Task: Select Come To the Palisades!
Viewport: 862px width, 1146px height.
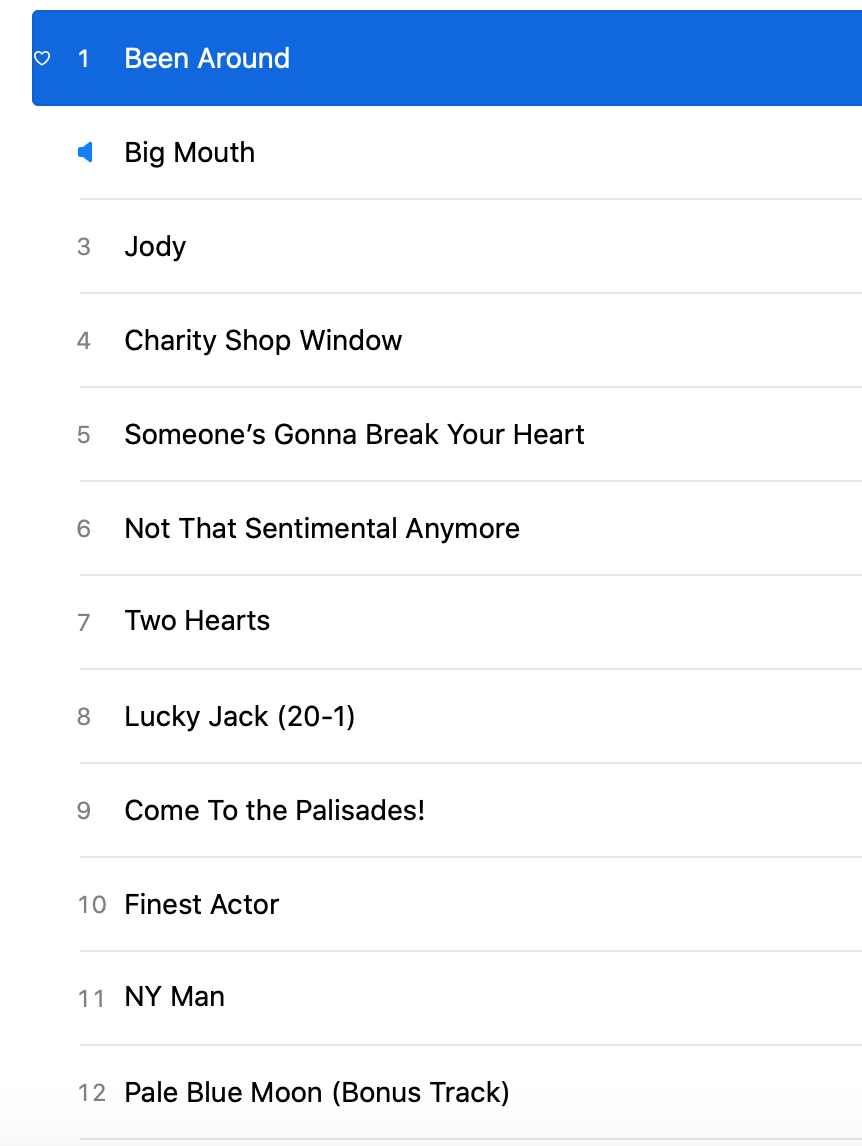Action: pos(275,811)
